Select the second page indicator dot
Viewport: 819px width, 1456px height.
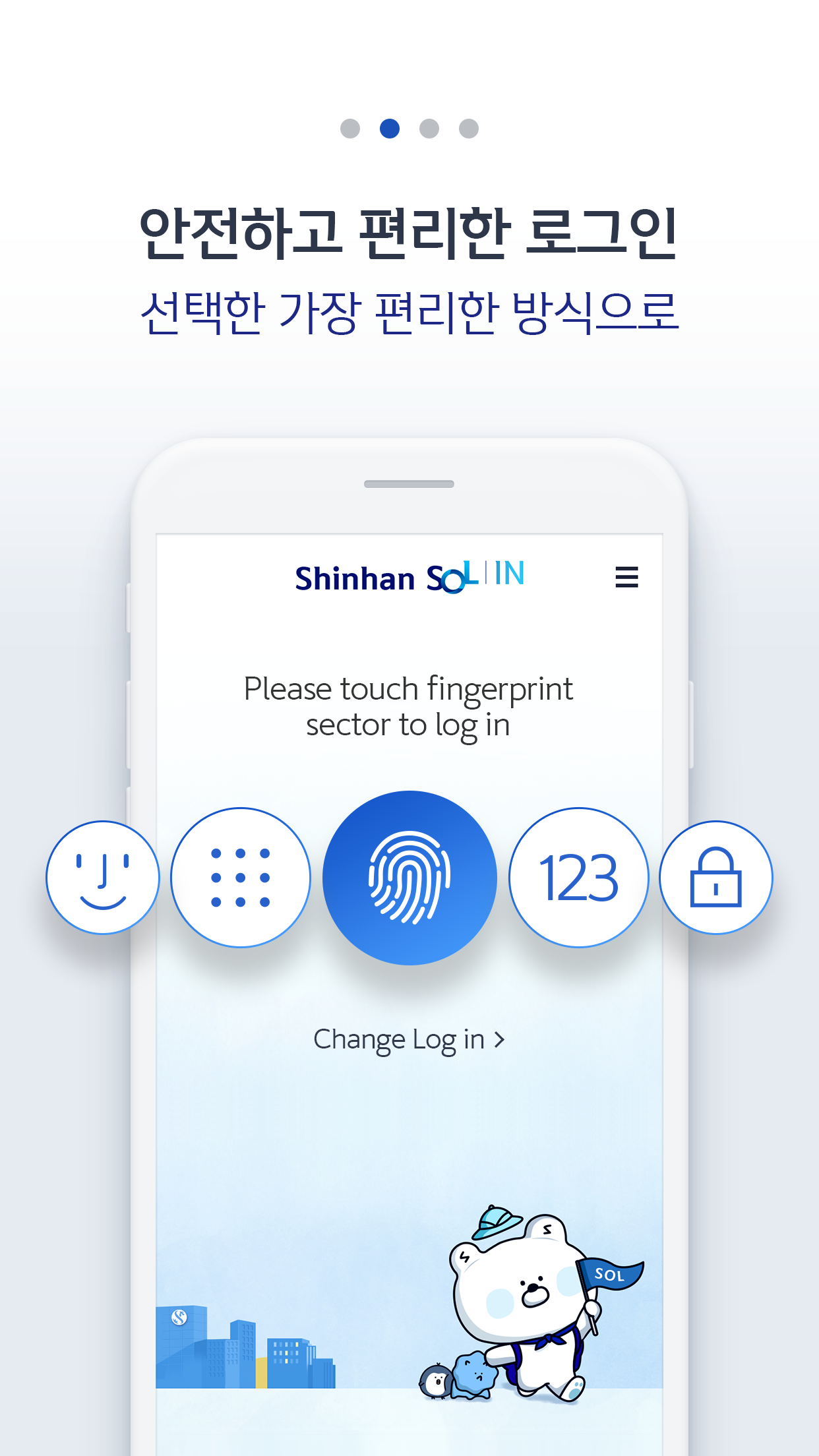(389, 128)
